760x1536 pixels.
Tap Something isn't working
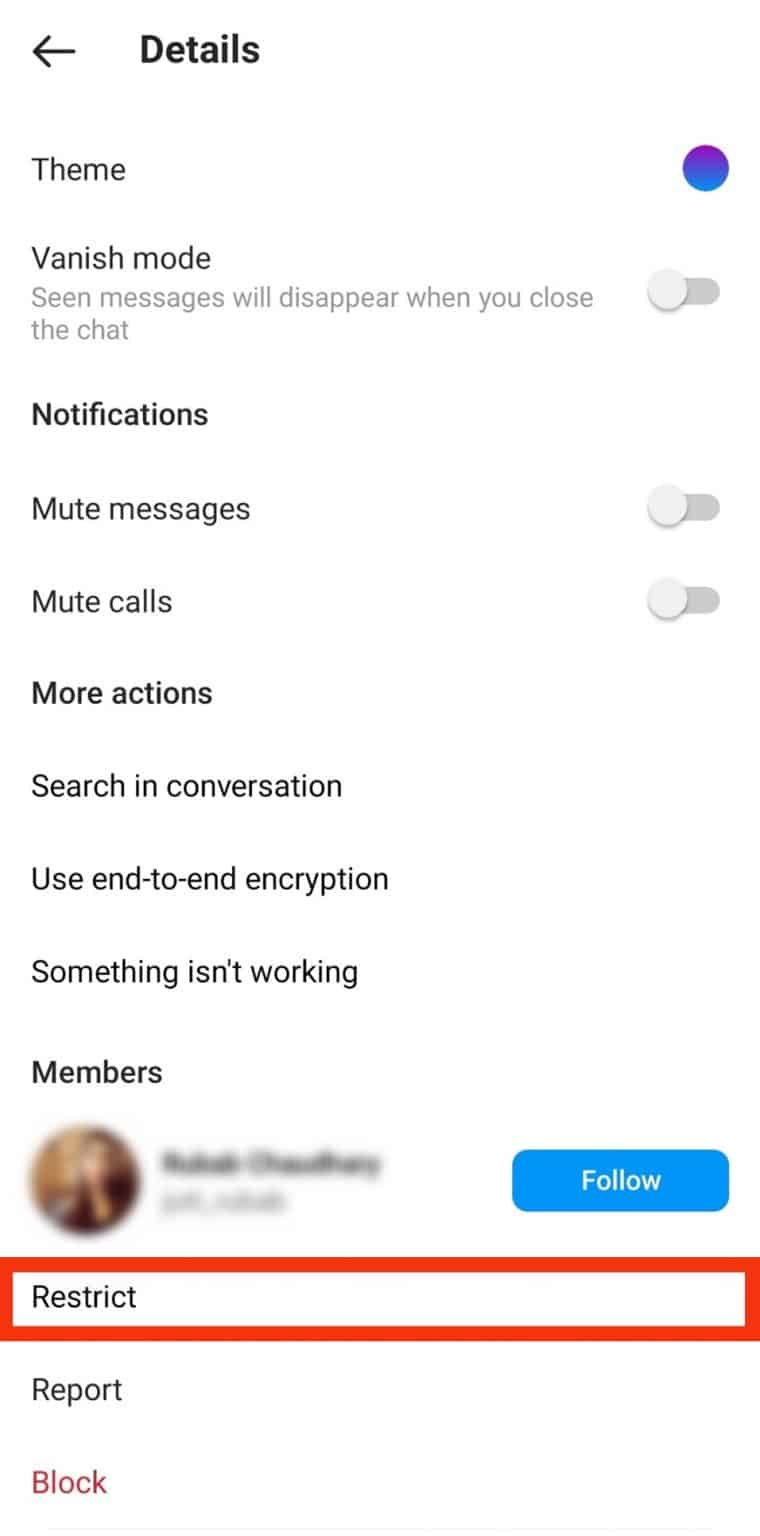tap(195, 971)
